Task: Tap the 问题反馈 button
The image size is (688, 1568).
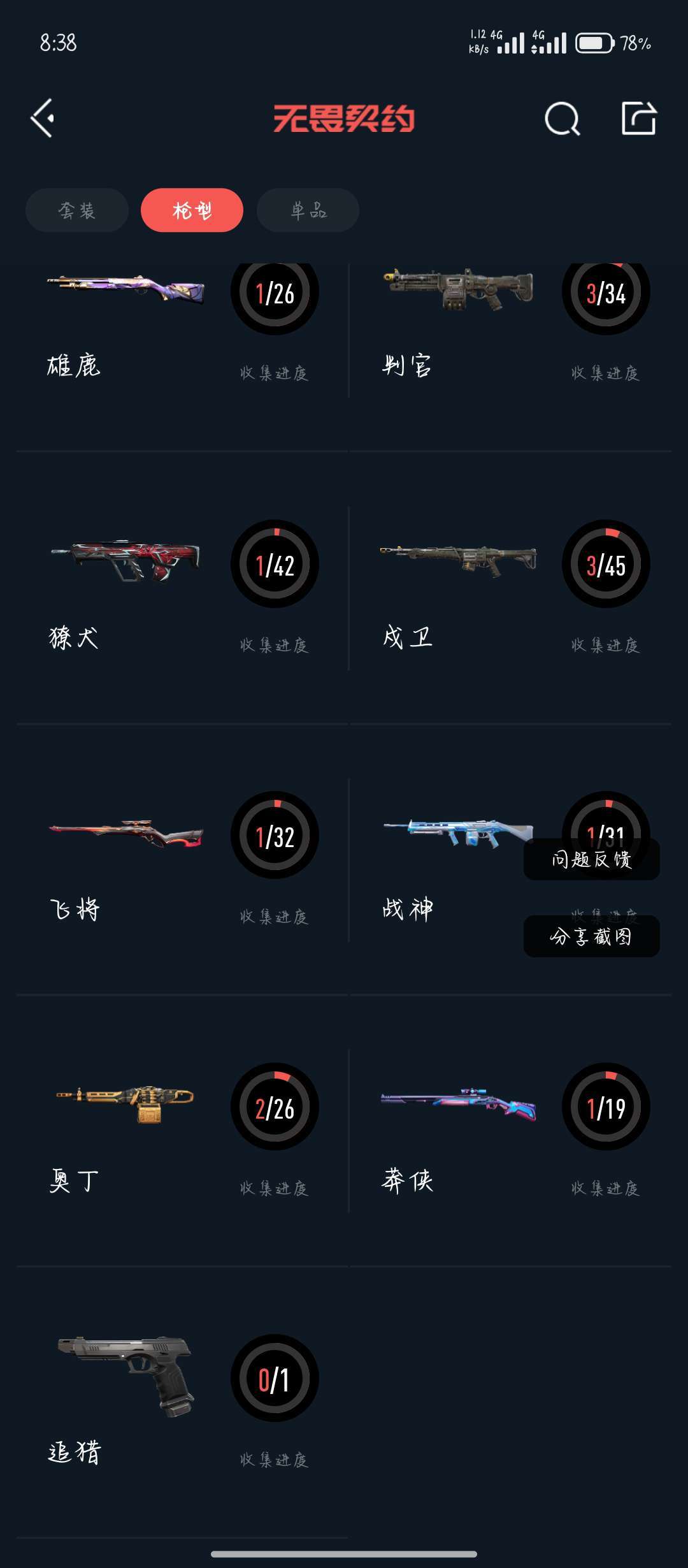Action: click(591, 860)
